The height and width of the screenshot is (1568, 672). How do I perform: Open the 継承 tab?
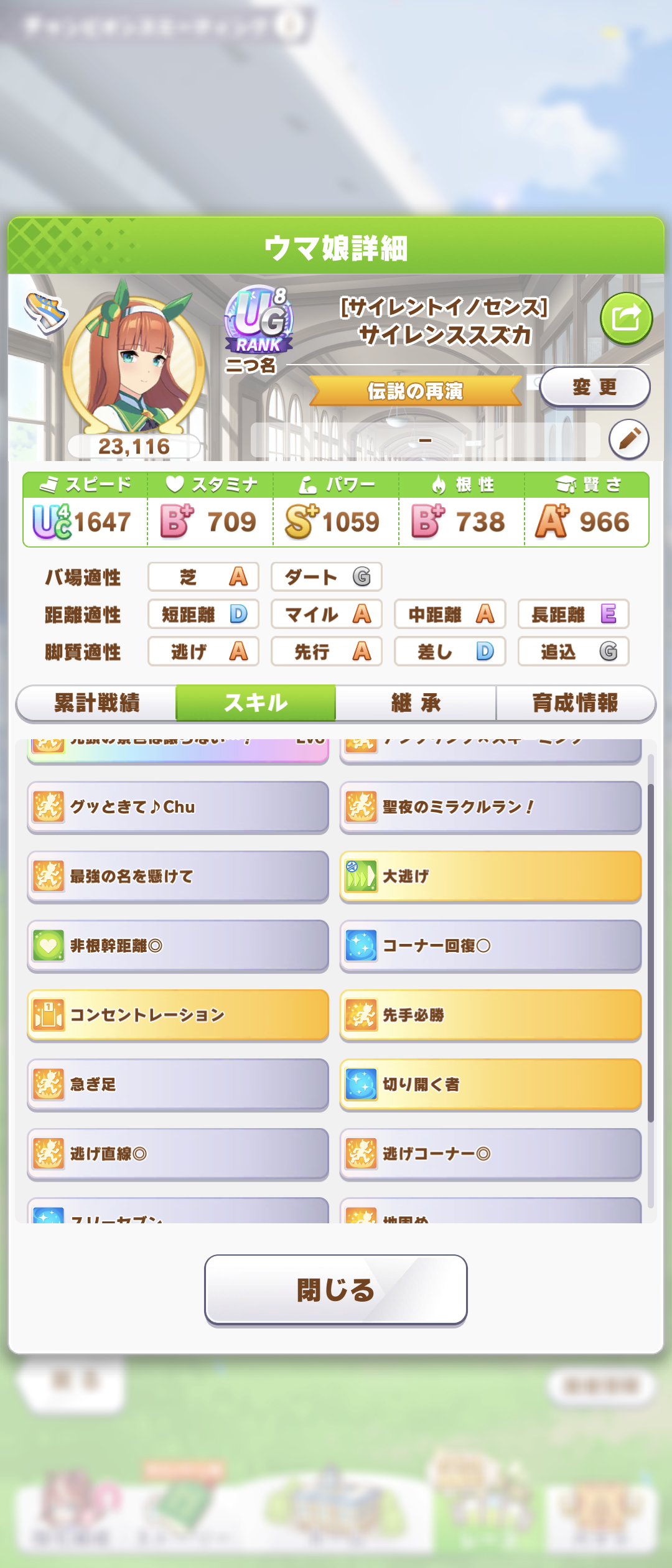tap(416, 703)
